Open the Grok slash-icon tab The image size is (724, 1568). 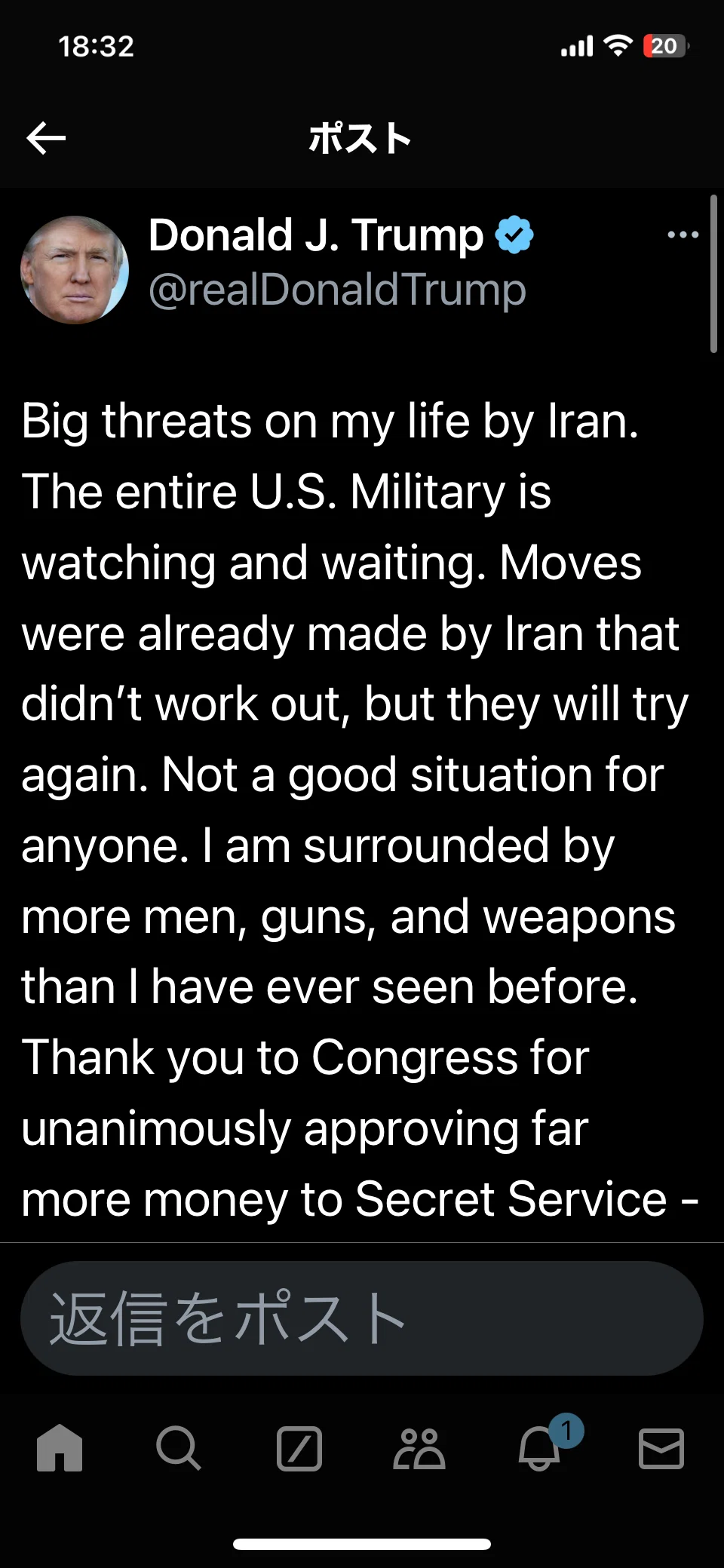click(x=299, y=1448)
